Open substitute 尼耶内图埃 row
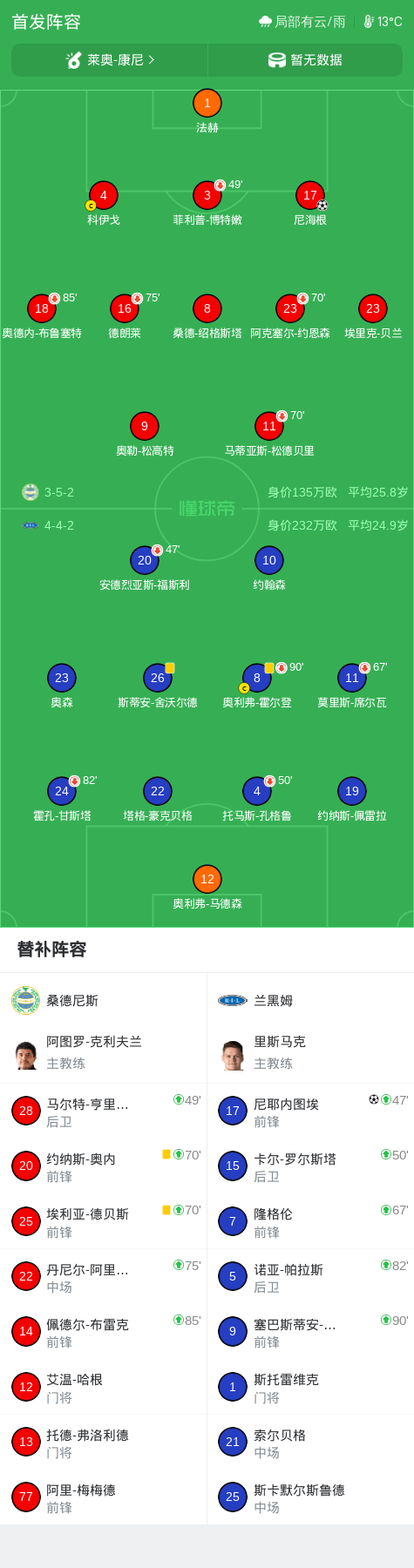The height and width of the screenshot is (1568, 414). (310, 1112)
